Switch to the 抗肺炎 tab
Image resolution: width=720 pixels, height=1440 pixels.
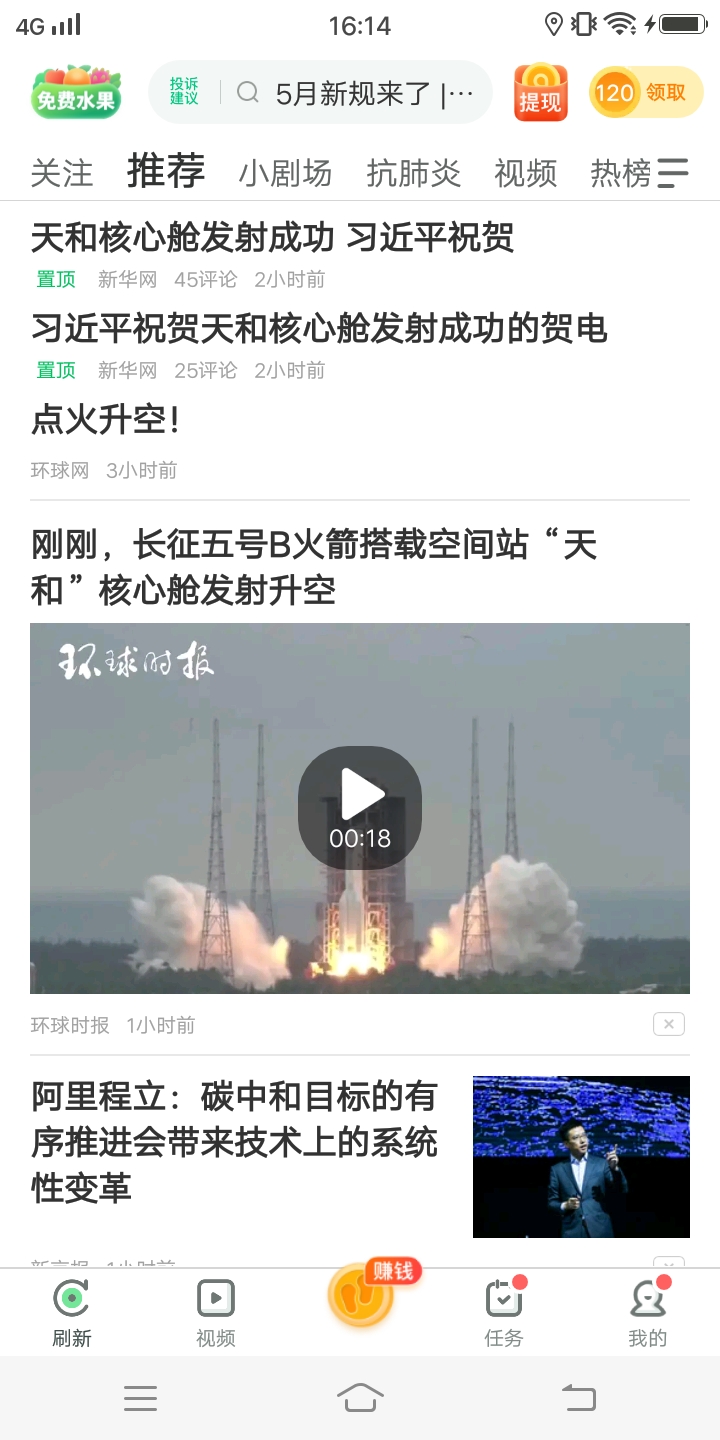tap(413, 173)
